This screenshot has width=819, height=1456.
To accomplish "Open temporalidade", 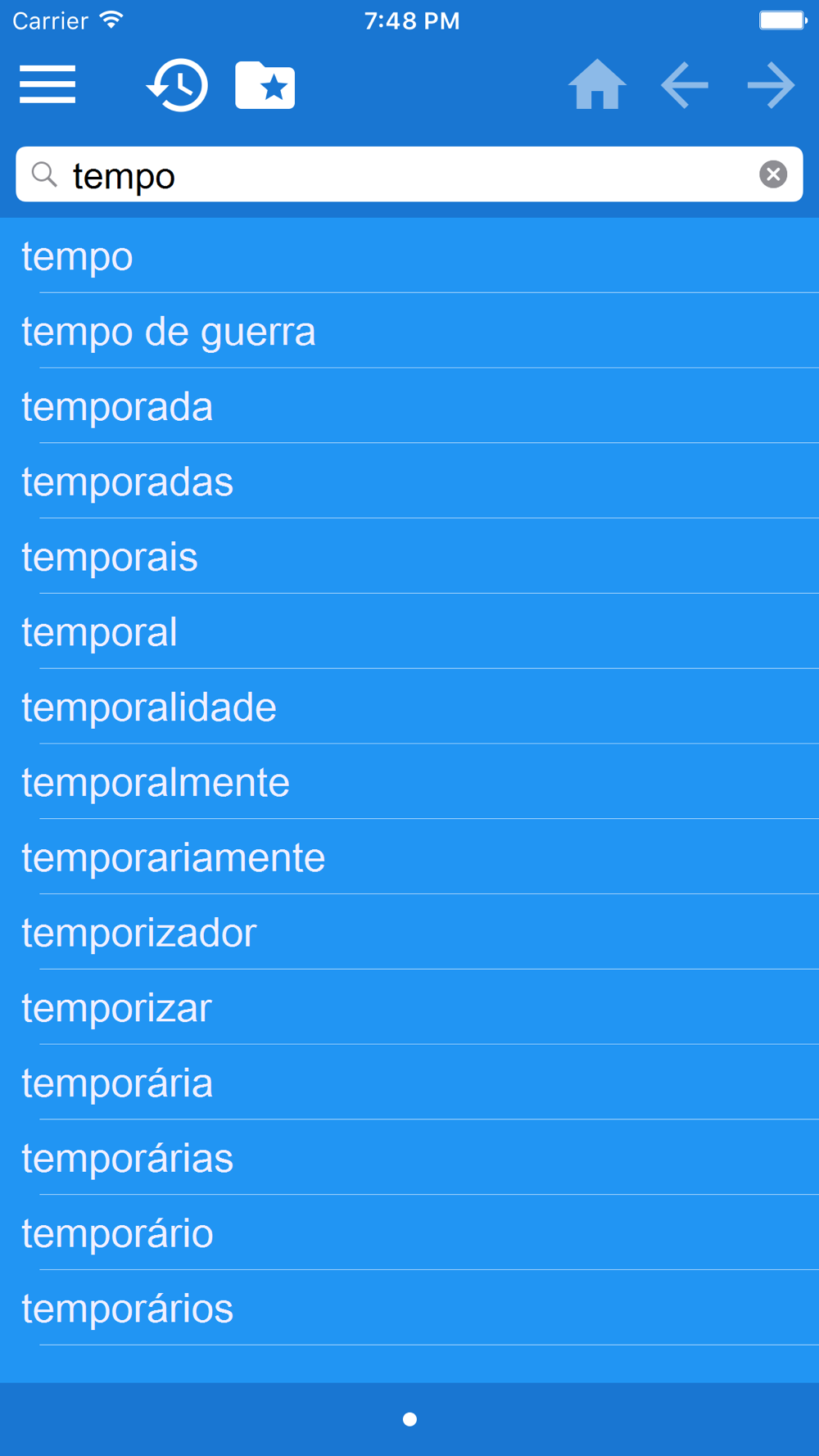I will [409, 708].
